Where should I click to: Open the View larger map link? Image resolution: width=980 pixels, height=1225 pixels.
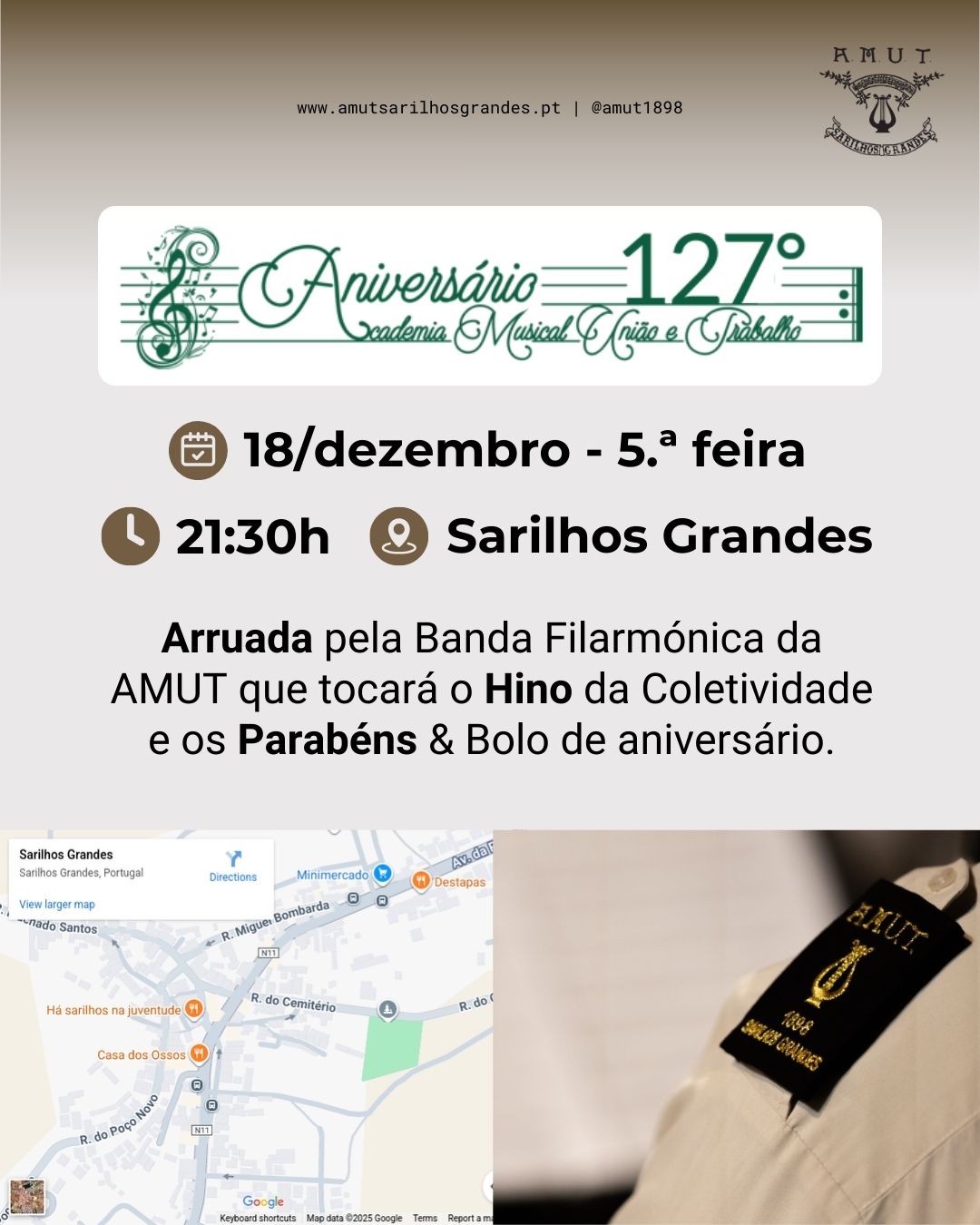[x=56, y=904]
